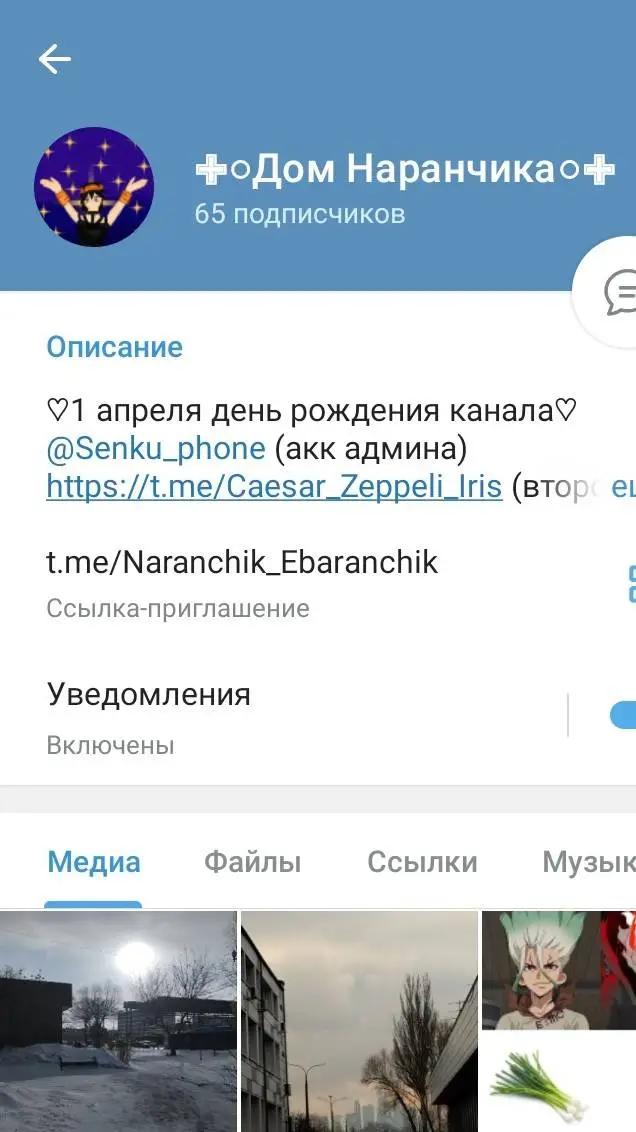Open the t.me/Caesar_Zeppeli_Iris link
This screenshot has width=636, height=1132.
tap(274, 487)
